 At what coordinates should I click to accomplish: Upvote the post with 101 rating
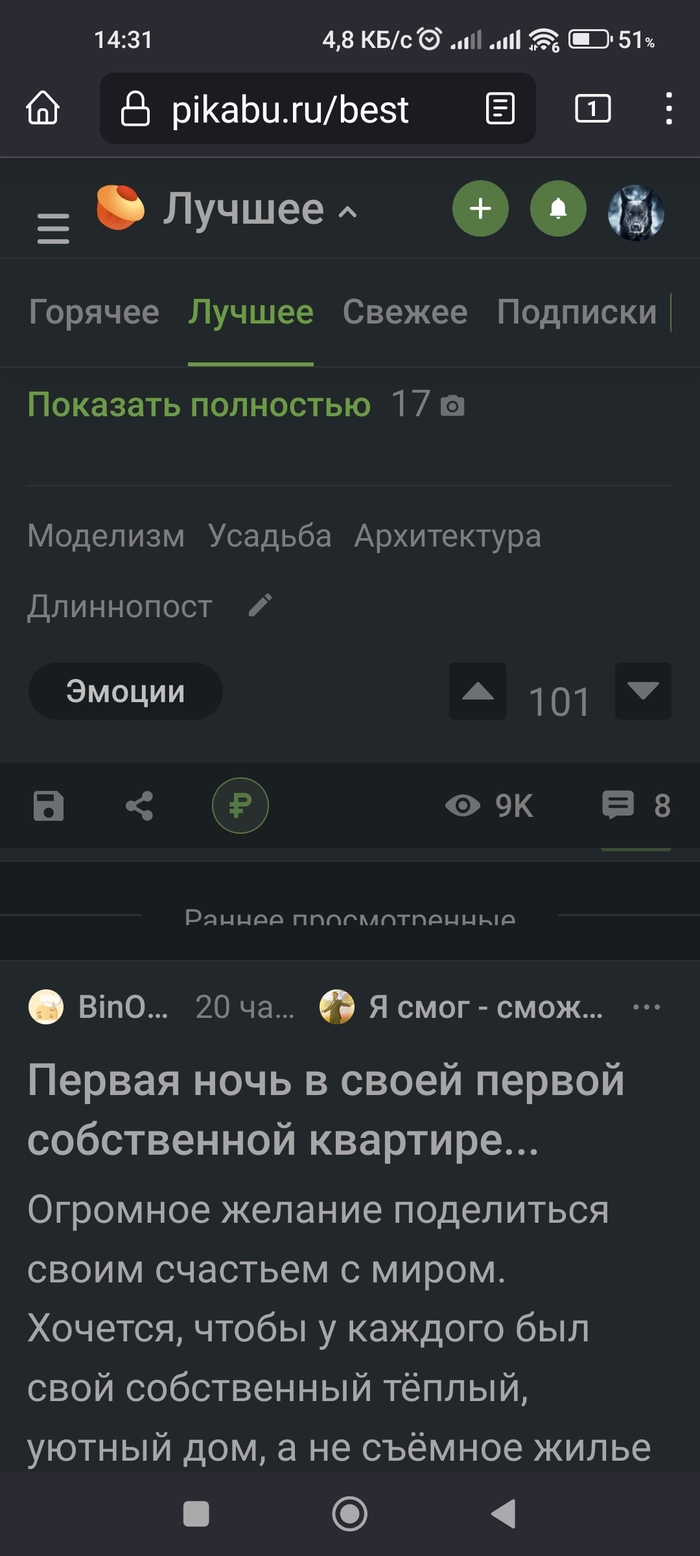(478, 692)
